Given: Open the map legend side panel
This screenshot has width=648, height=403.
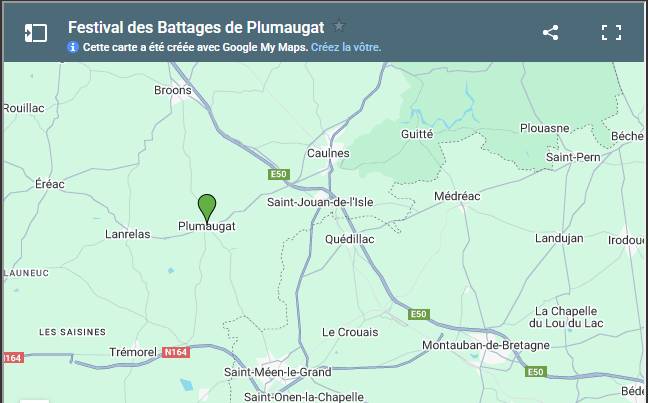Looking at the screenshot, I should click(35, 32).
